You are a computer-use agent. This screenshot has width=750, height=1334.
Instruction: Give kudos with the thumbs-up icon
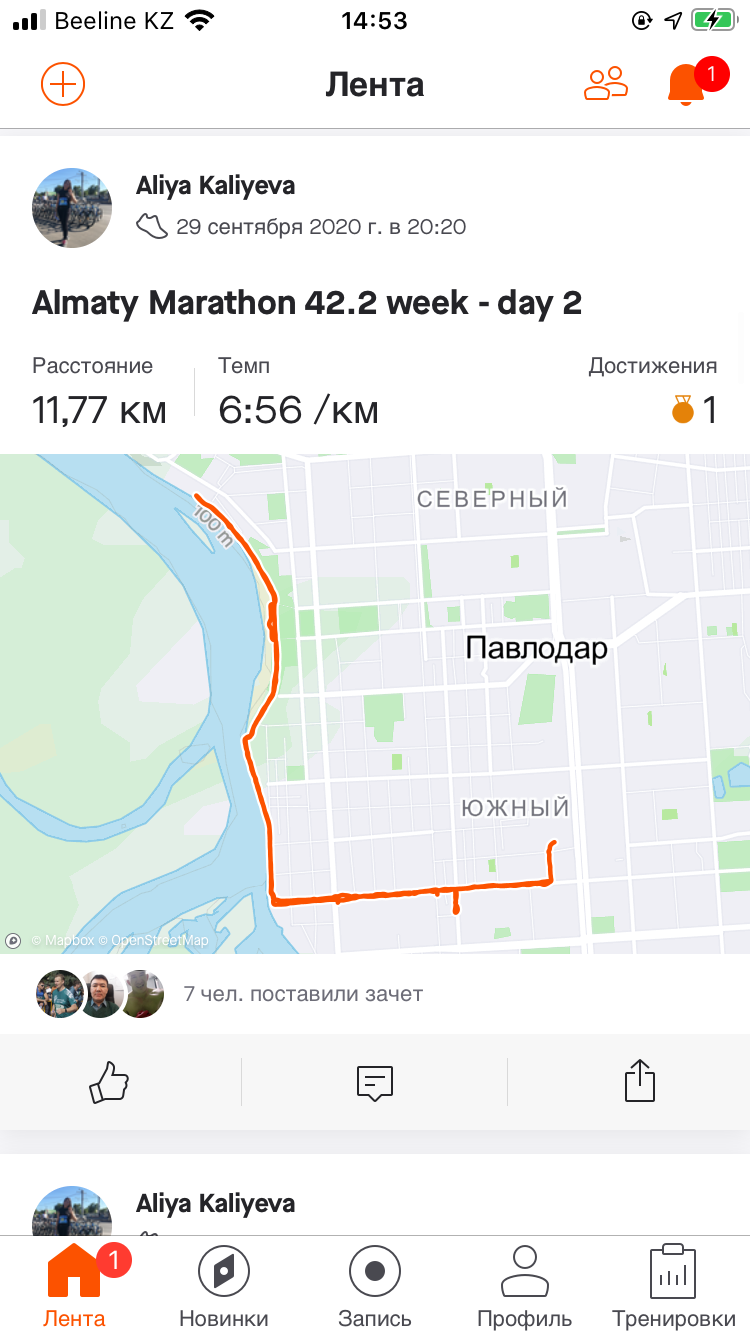click(x=110, y=1081)
